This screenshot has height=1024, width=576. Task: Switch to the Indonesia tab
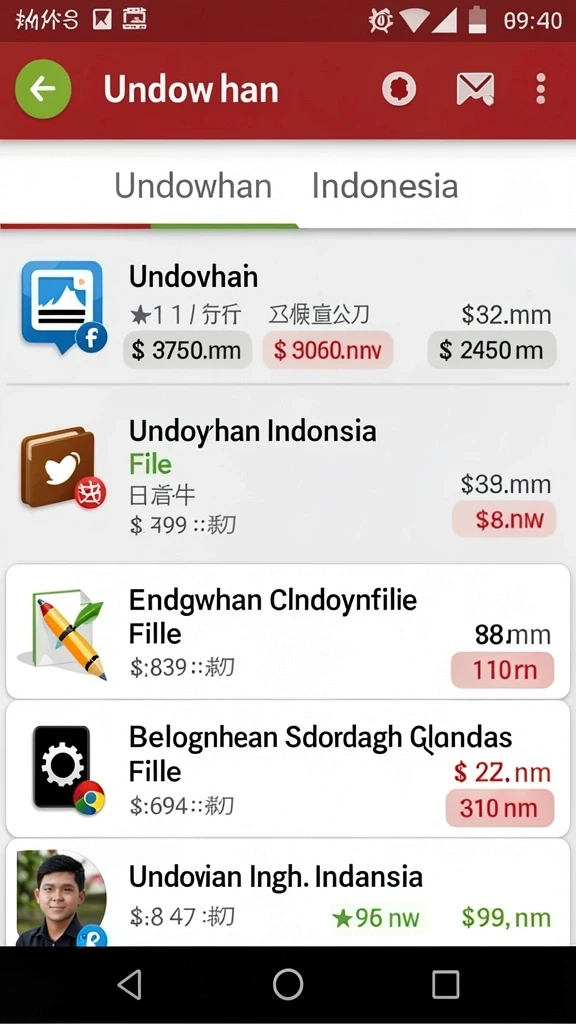coord(385,186)
